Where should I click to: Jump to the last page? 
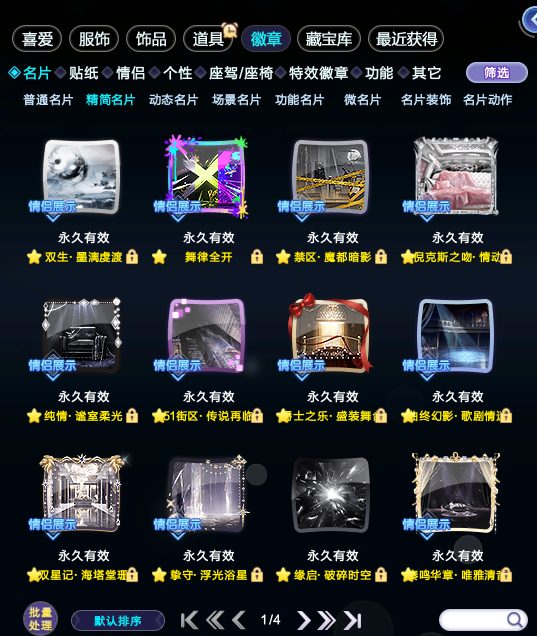(x=352, y=620)
